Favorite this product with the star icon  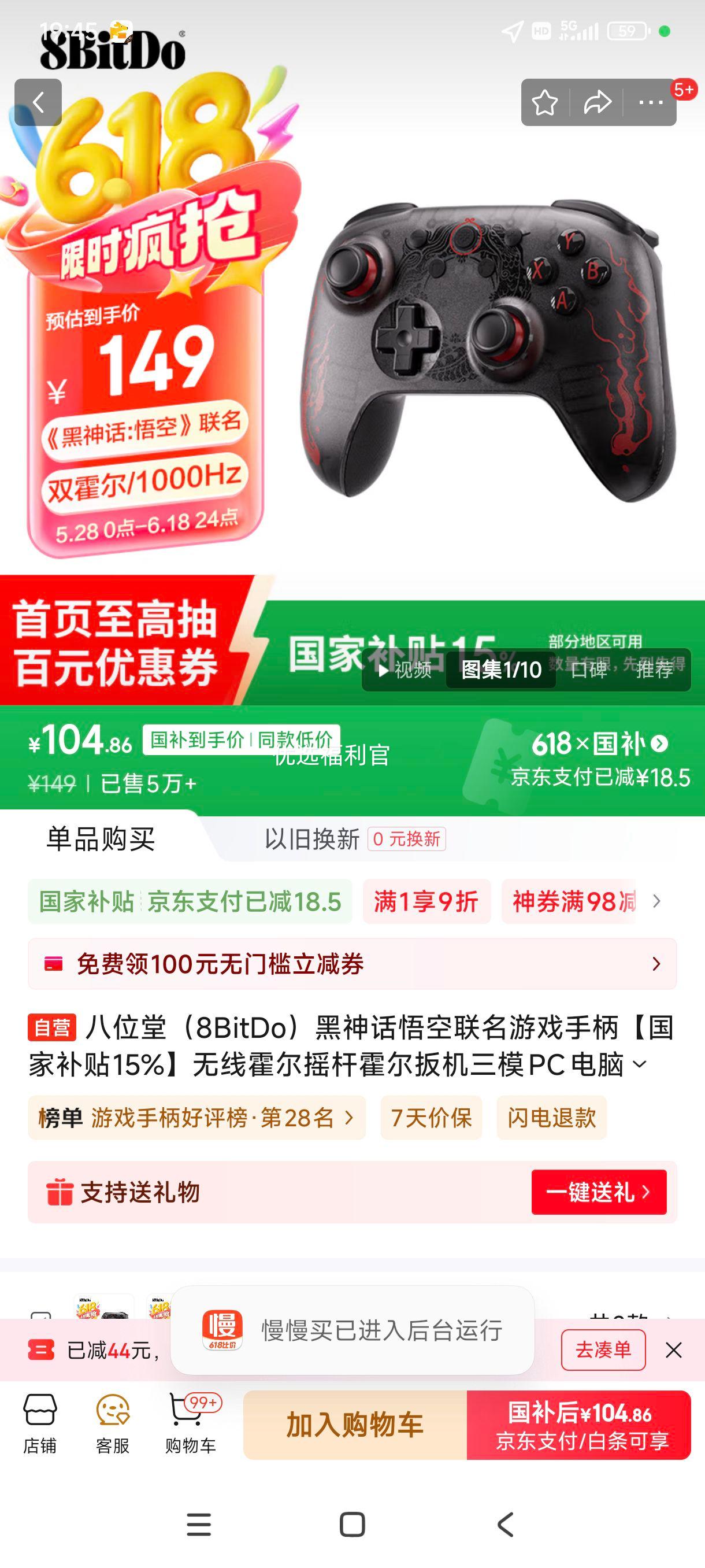pos(544,102)
